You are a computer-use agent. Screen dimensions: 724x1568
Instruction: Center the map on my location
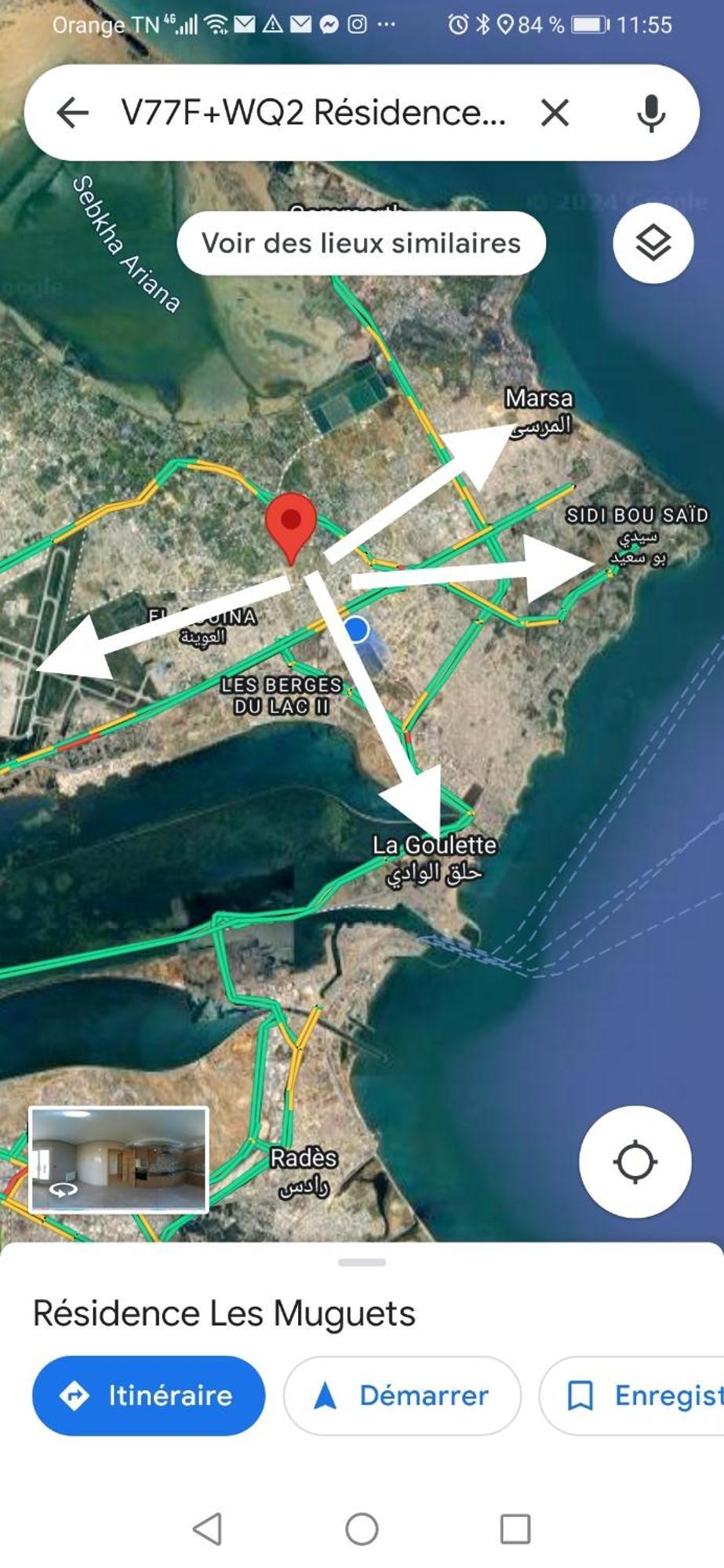[x=635, y=1161]
